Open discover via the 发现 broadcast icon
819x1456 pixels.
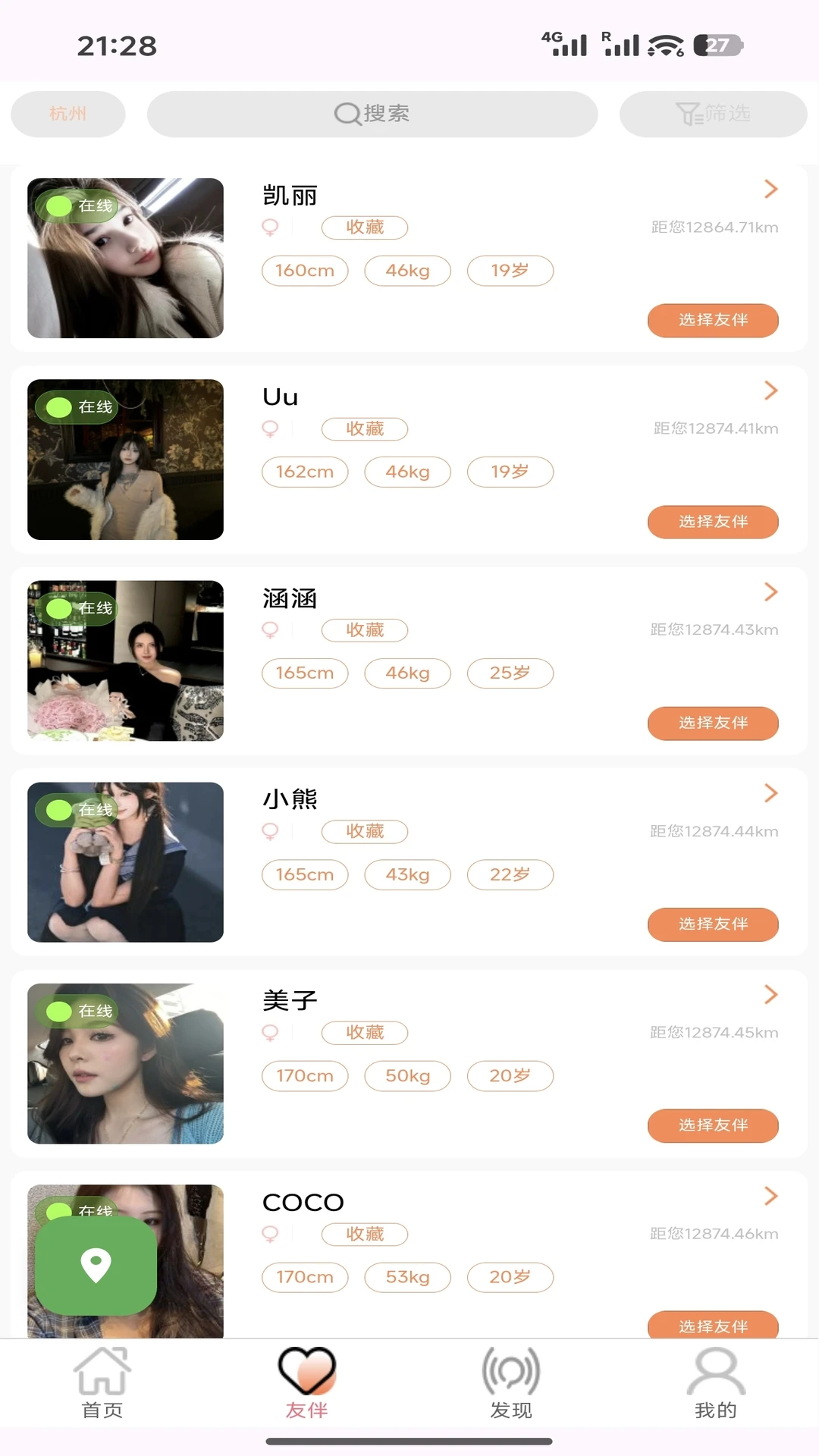(x=511, y=1369)
